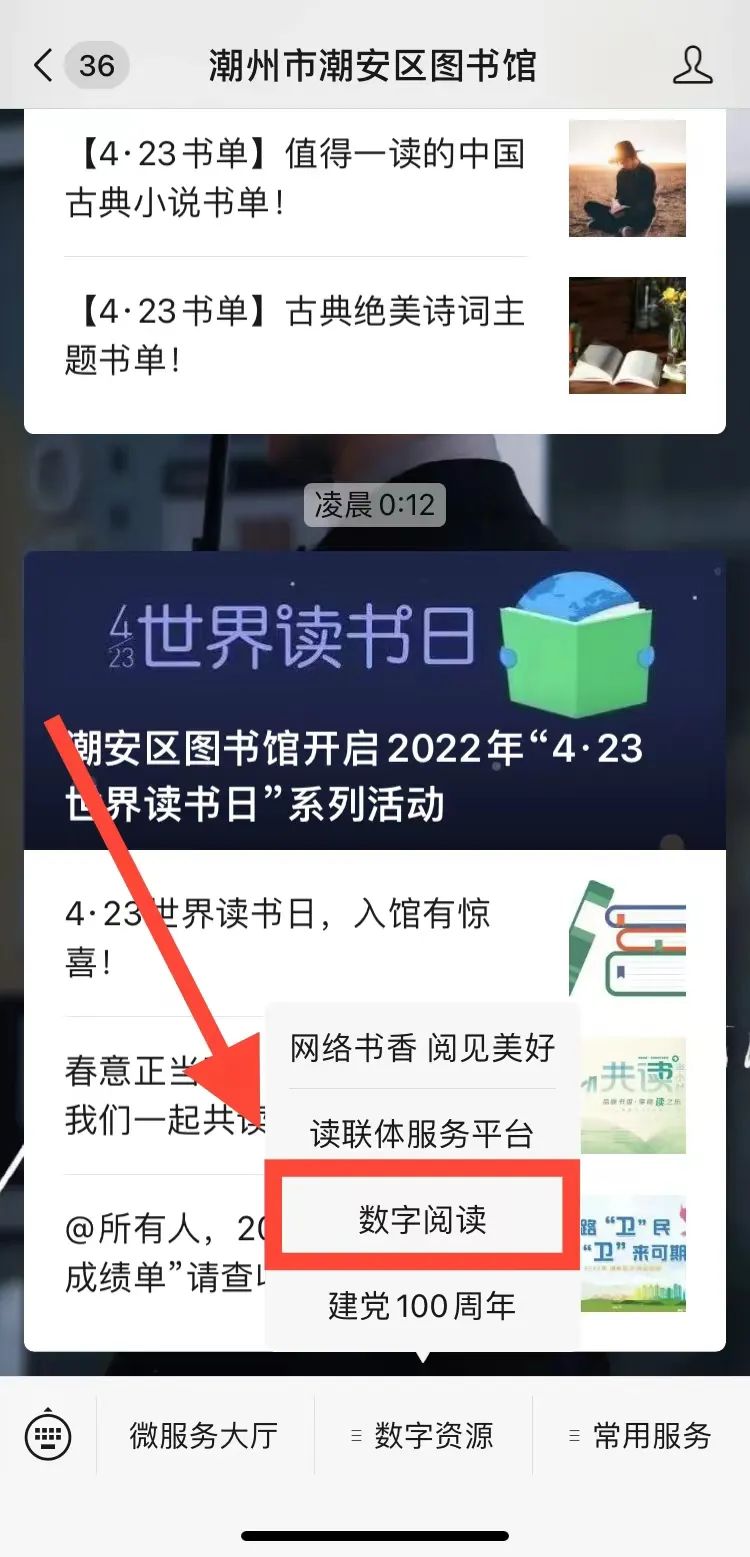Open the 微服务大厅 menu
Viewport: 750px width, 1557px height.
click(x=204, y=1436)
